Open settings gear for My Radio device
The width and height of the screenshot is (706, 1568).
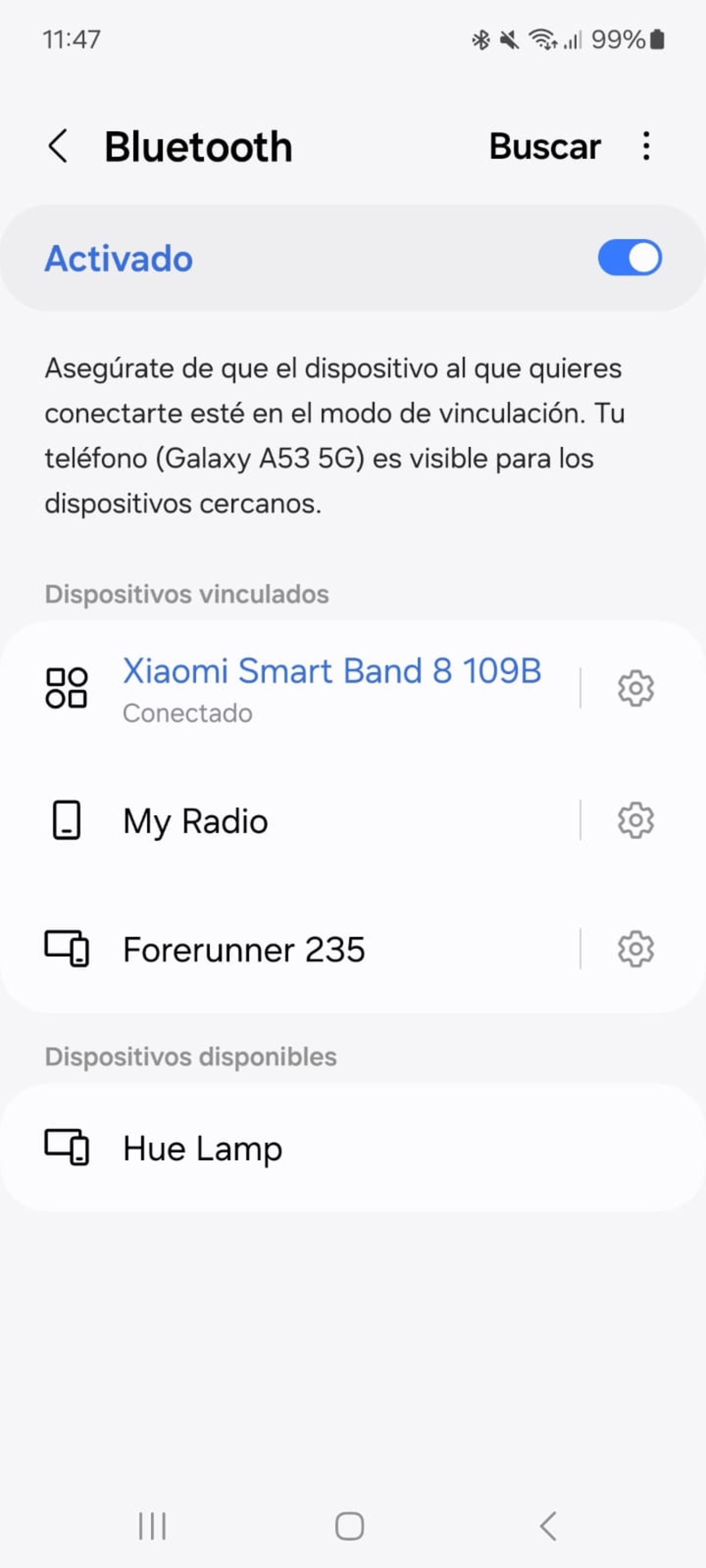[635, 821]
